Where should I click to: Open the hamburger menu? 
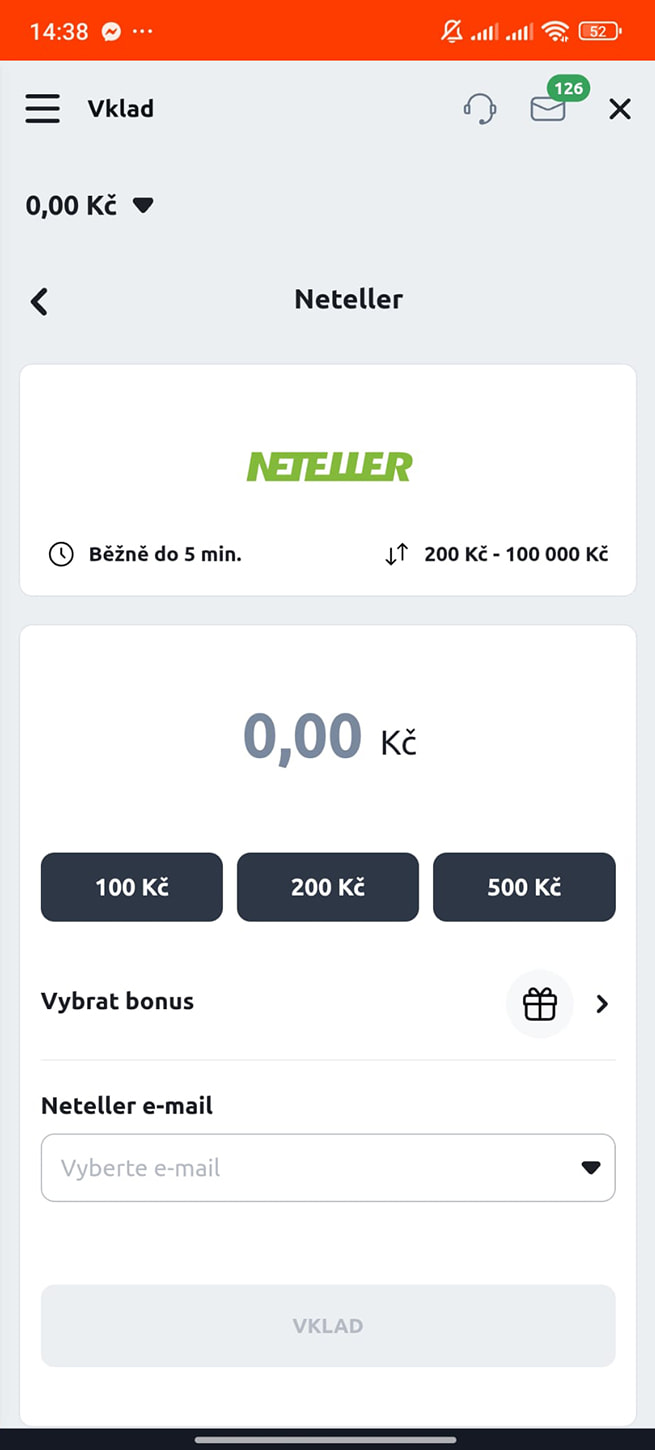pyautogui.click(x=43, y=108)
